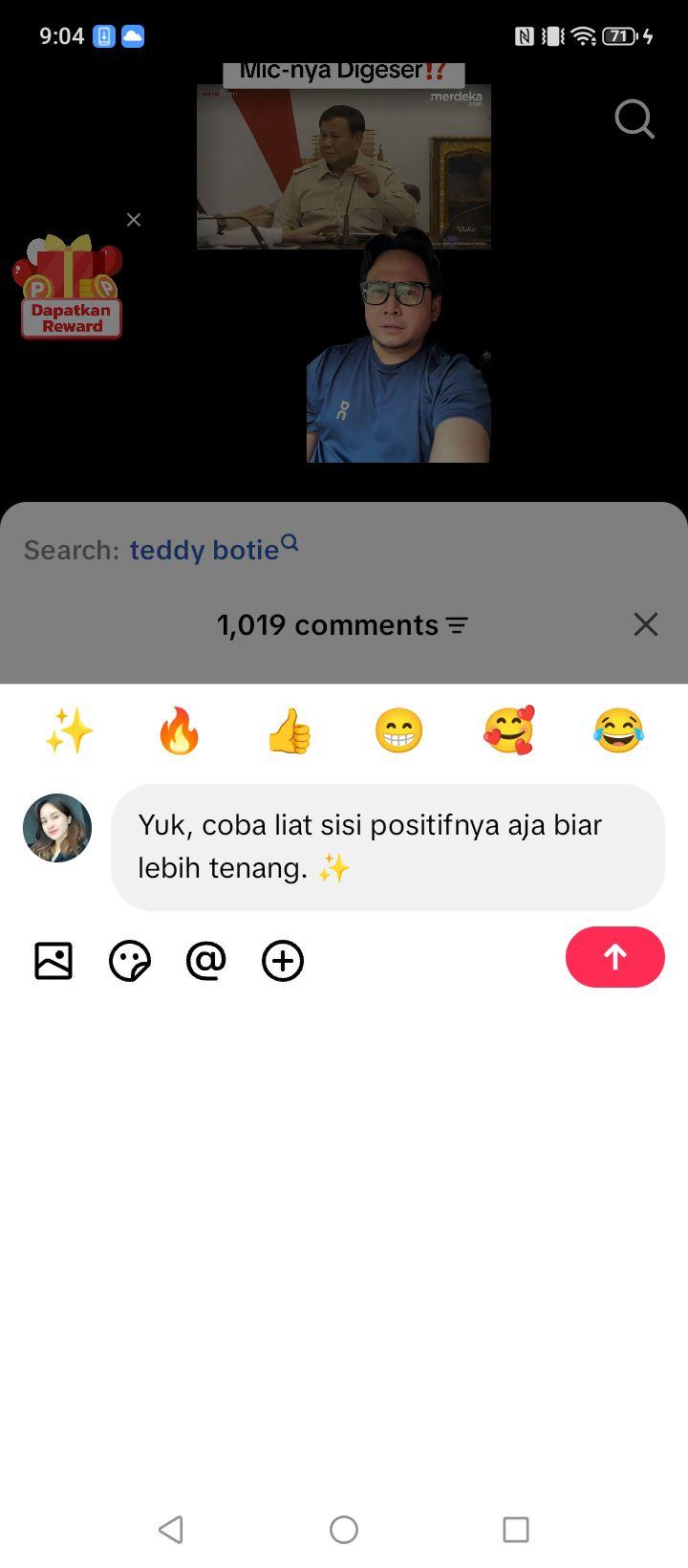Dismiss the Dapatkan Reward banner
Screen dimensions: 688x1568
point(134,220)
